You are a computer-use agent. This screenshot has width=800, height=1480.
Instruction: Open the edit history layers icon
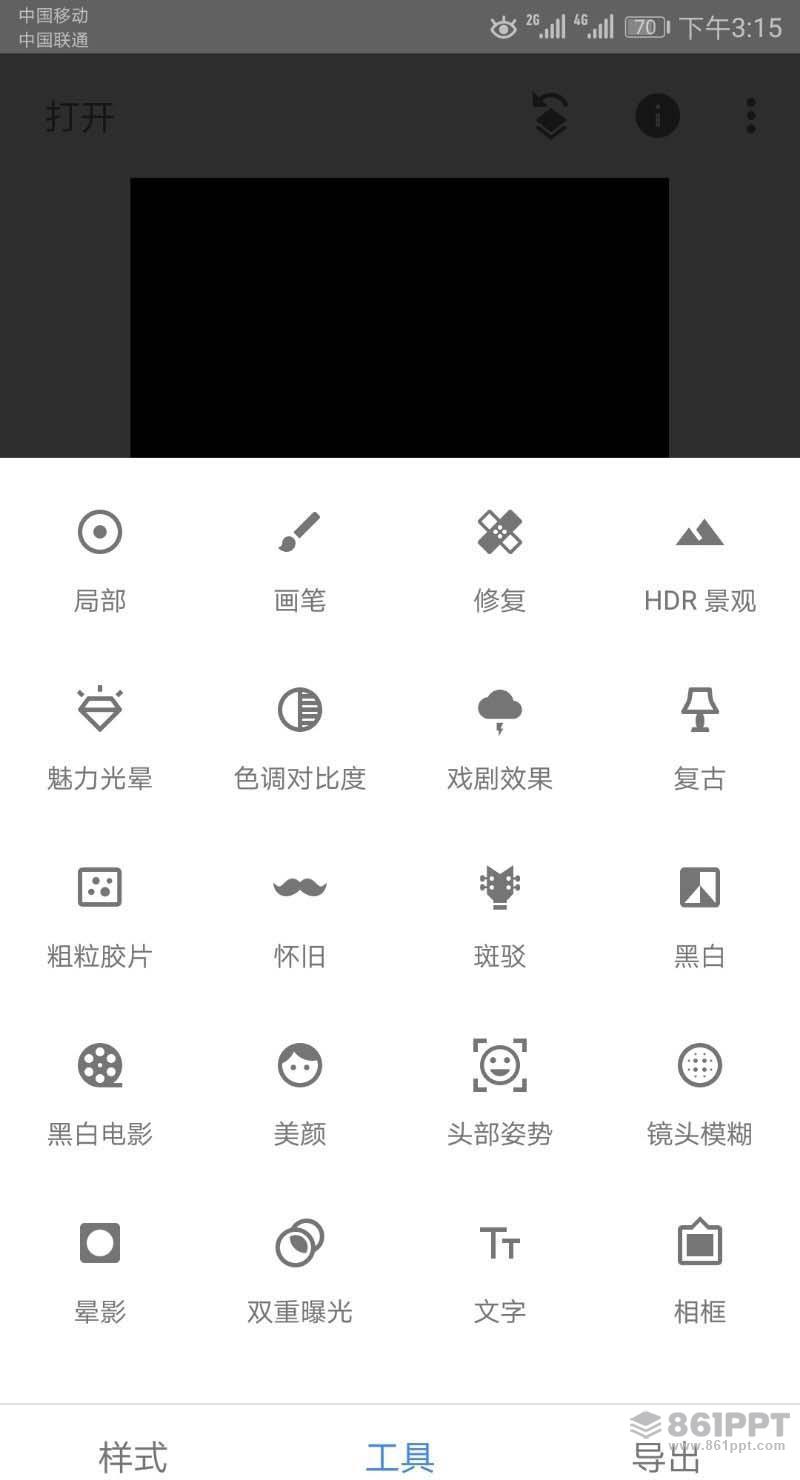550,116
